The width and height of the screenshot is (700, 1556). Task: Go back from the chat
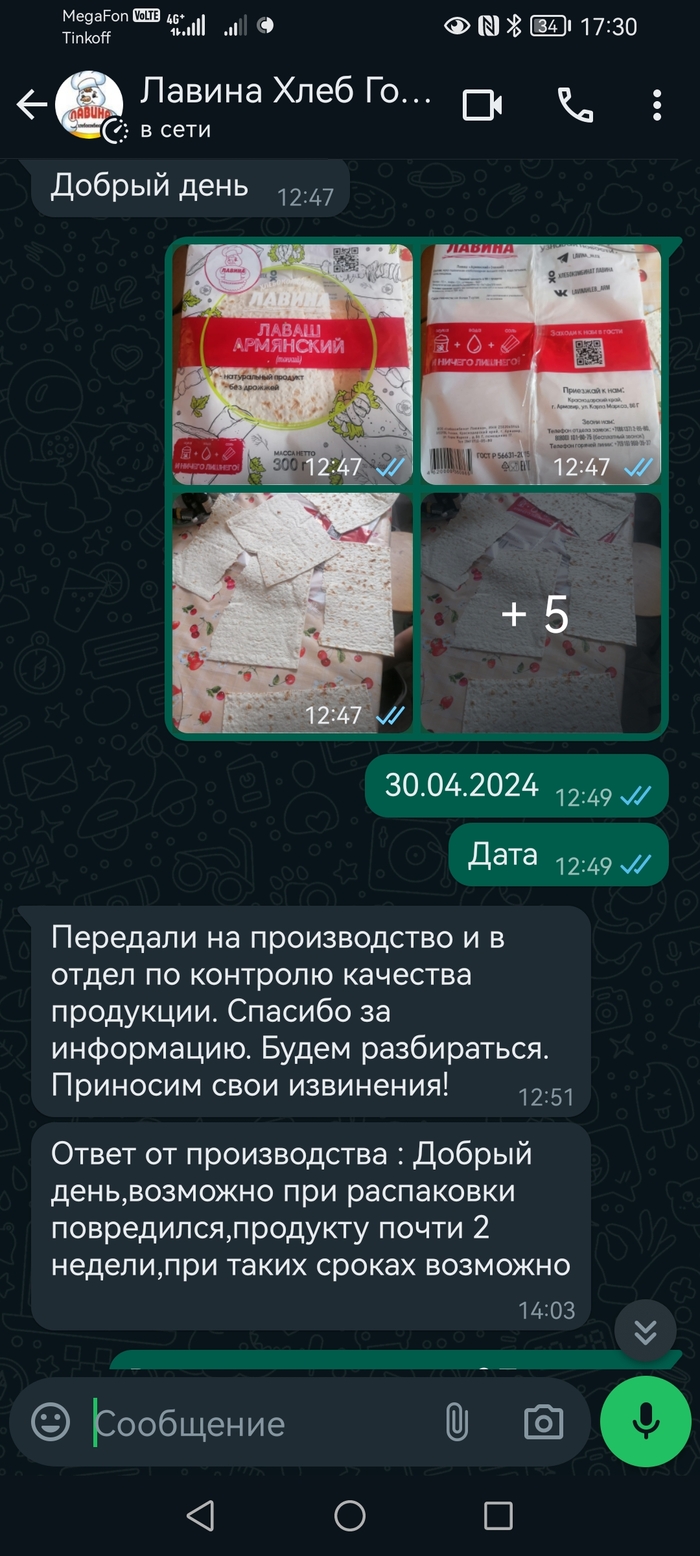[x=31, y=104]
